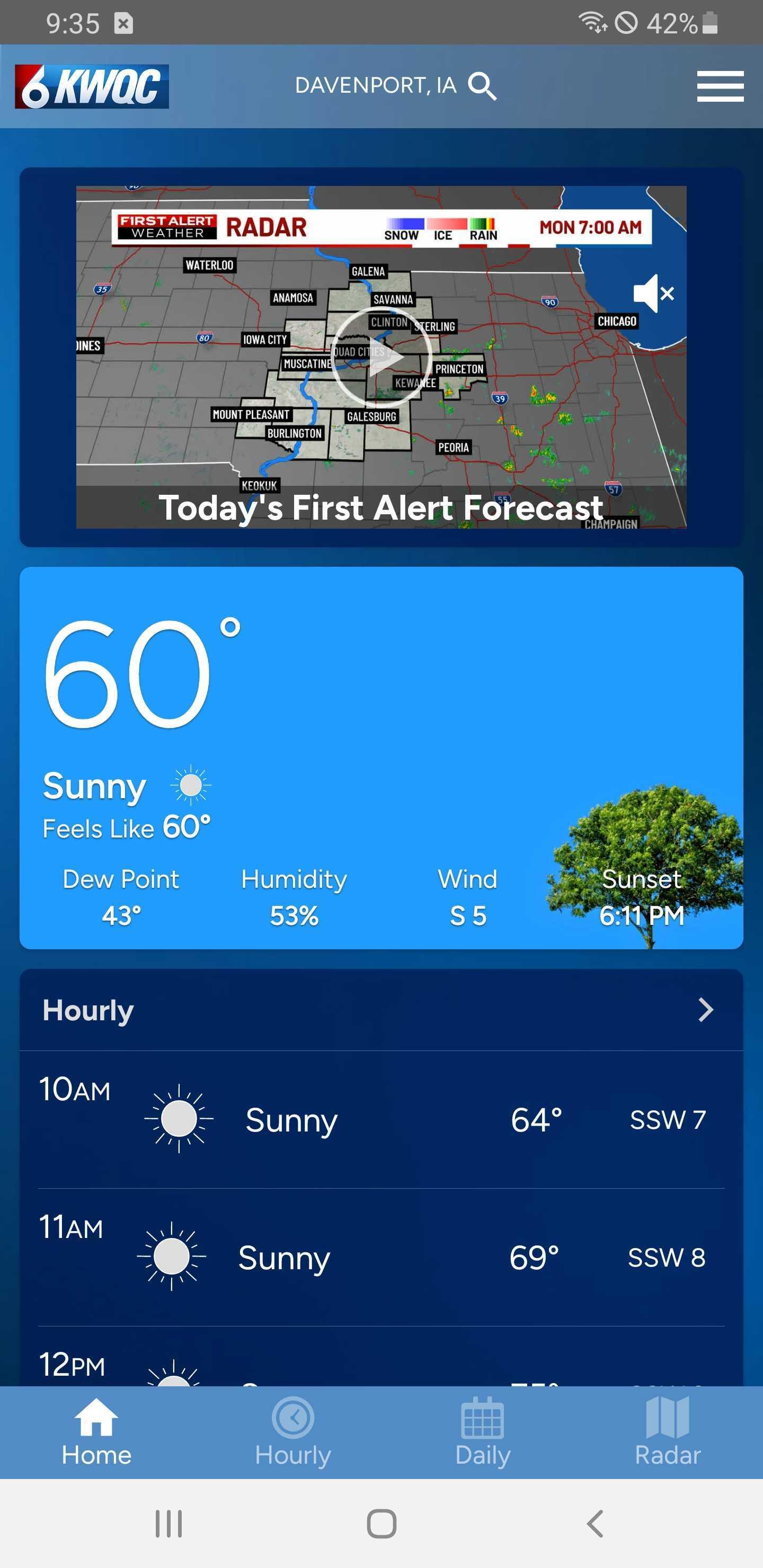Open the hamburger menu
This screenshot has width=763, height=1568.
720,86
